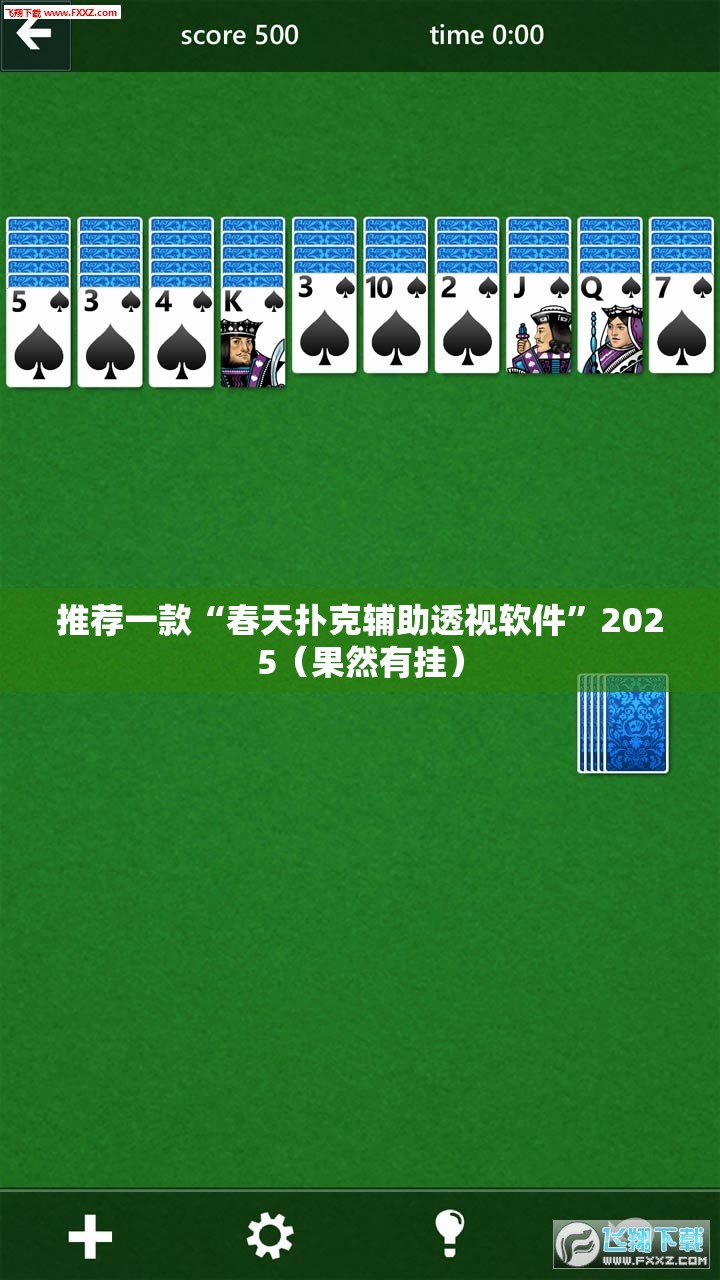Open the game settings gear
Image resolution: width=720 pixels, height=1280 pixels.
pyautogui.click(x=270, y=1237)
